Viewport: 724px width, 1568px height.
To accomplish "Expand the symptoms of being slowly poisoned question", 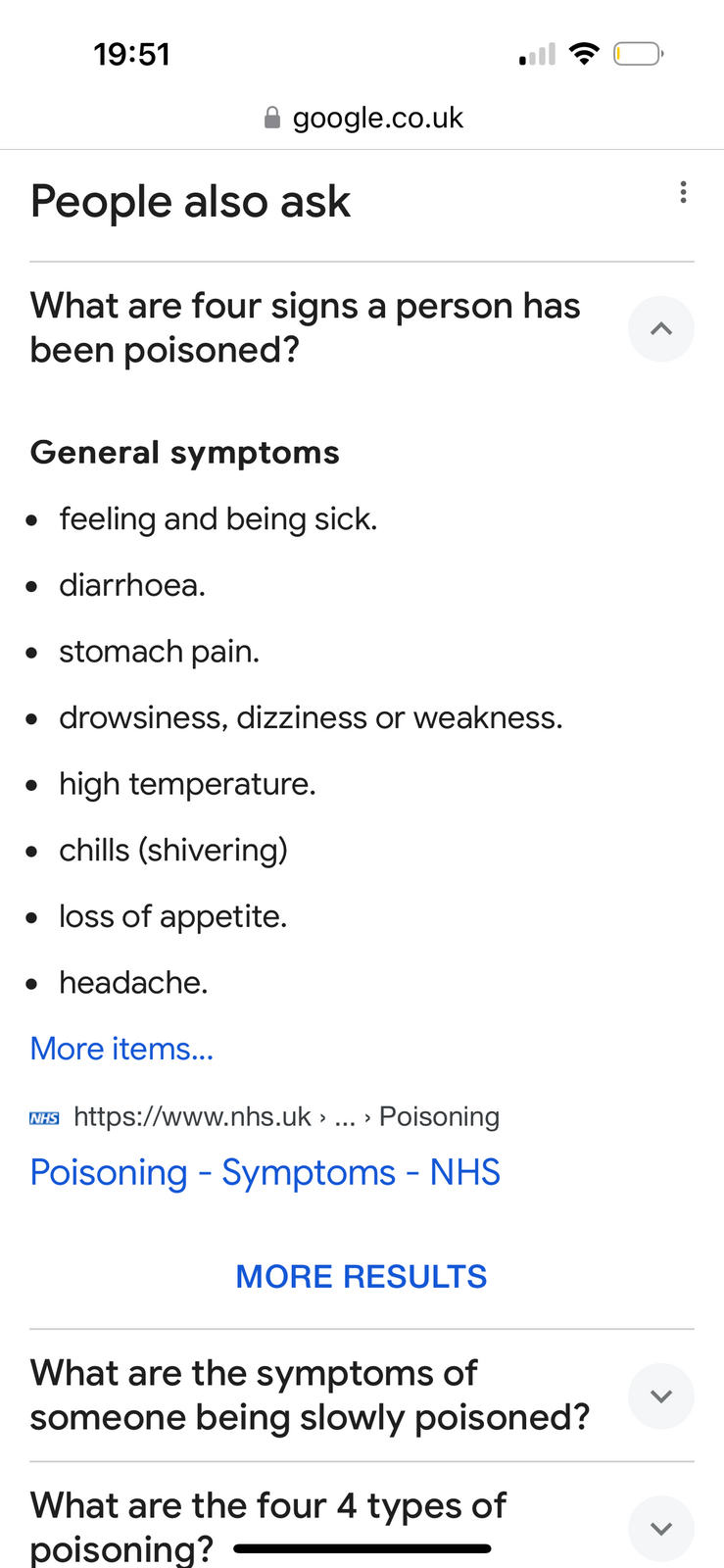I will [660, 1396].
